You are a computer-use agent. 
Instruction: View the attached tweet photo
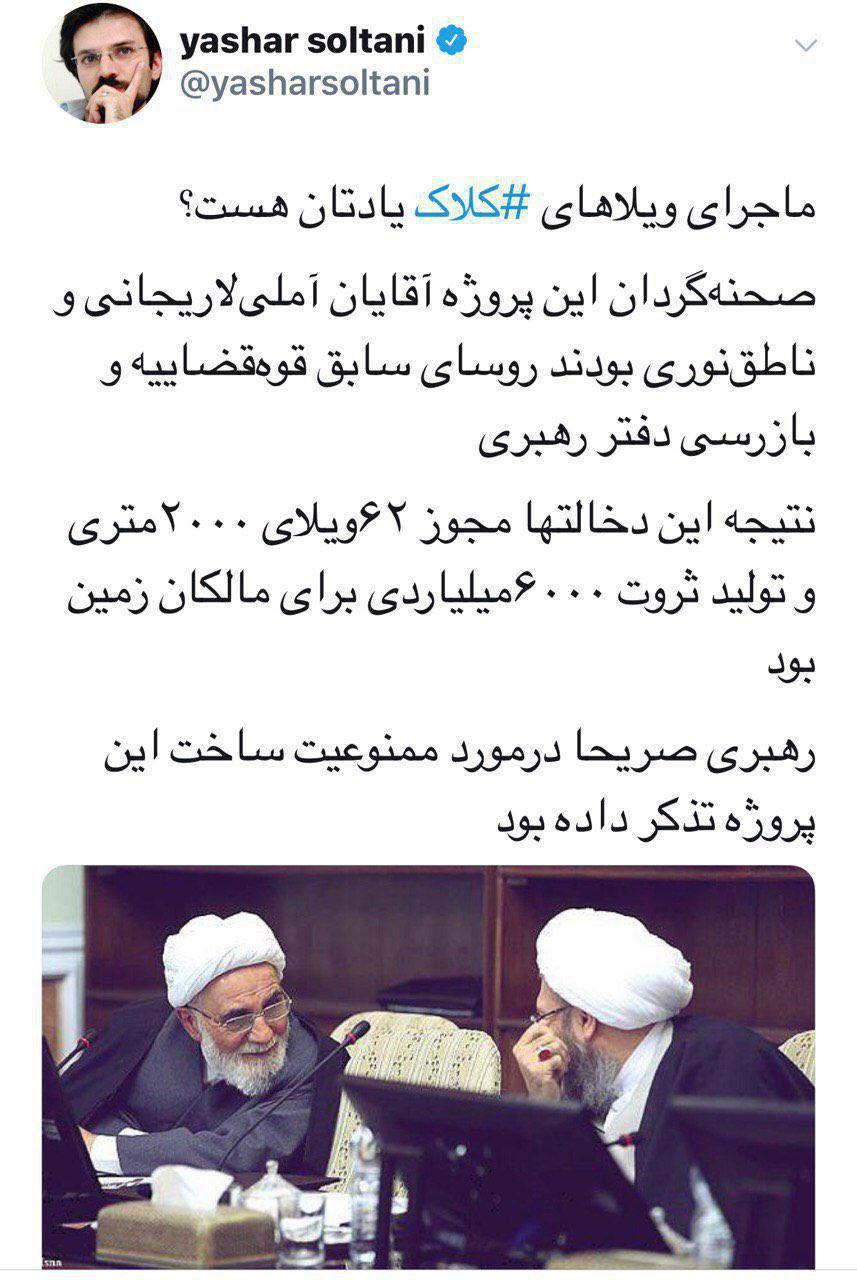tap(428, 1065)
